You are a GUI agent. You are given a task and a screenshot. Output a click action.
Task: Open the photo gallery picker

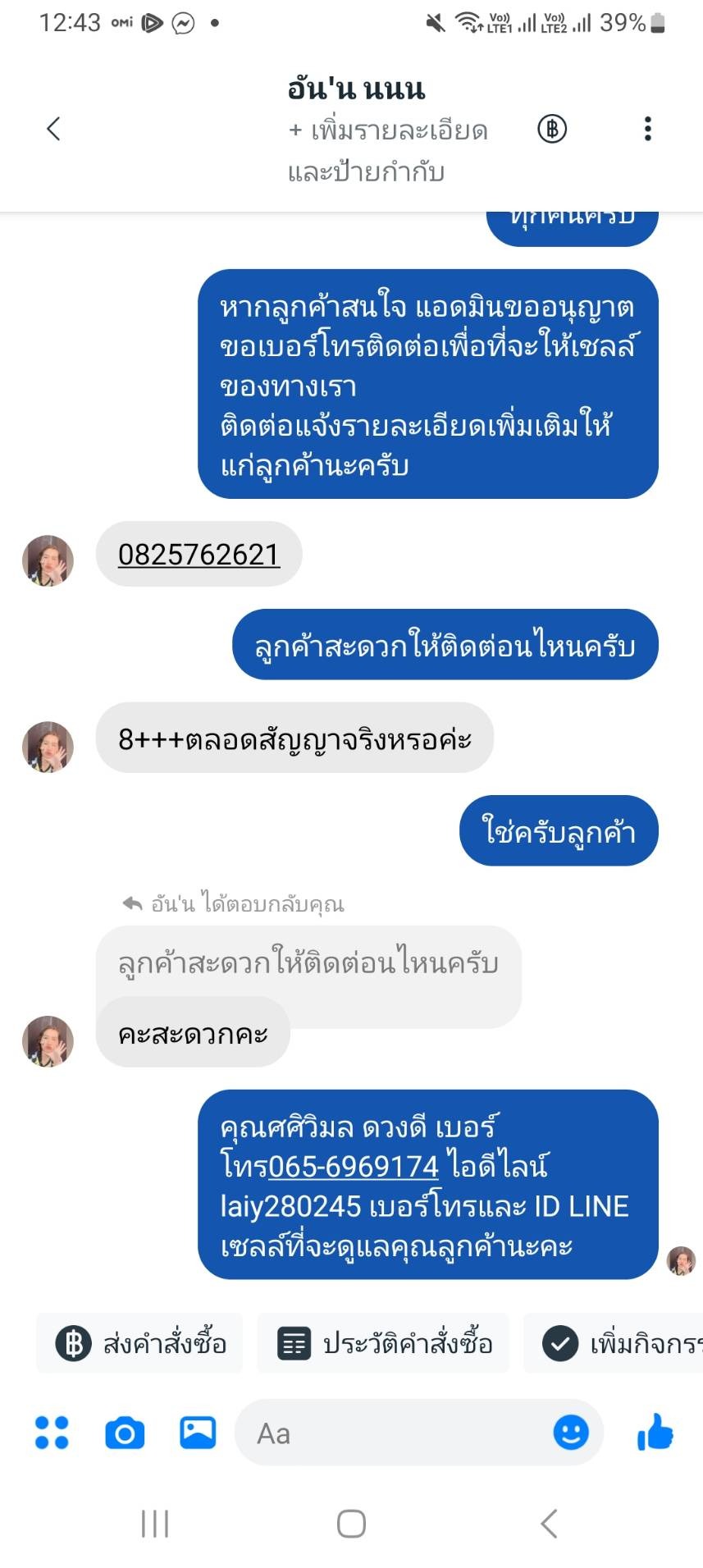point(198,1433)
